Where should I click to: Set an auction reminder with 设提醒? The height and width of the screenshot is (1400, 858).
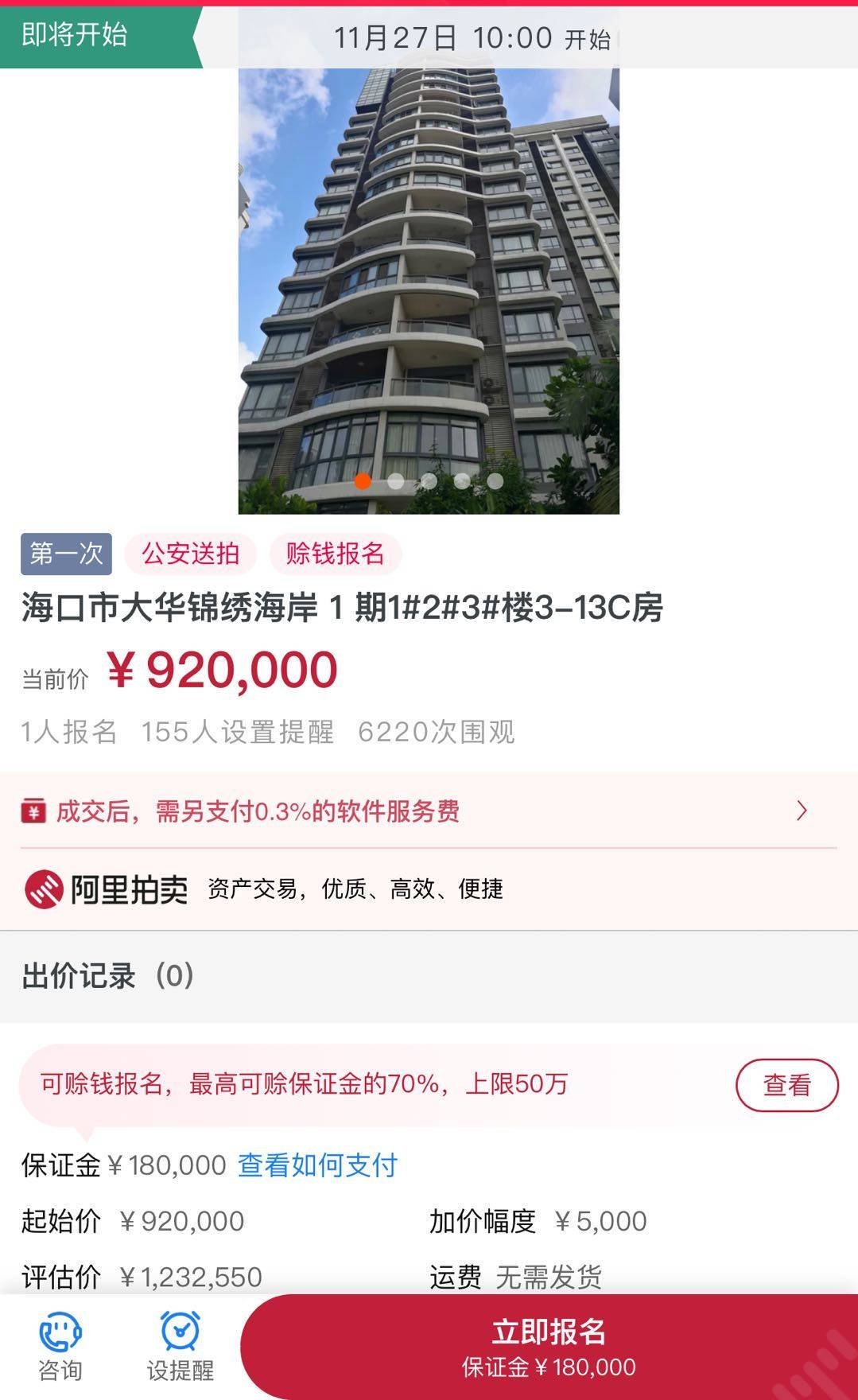[x=181, y=1347]
